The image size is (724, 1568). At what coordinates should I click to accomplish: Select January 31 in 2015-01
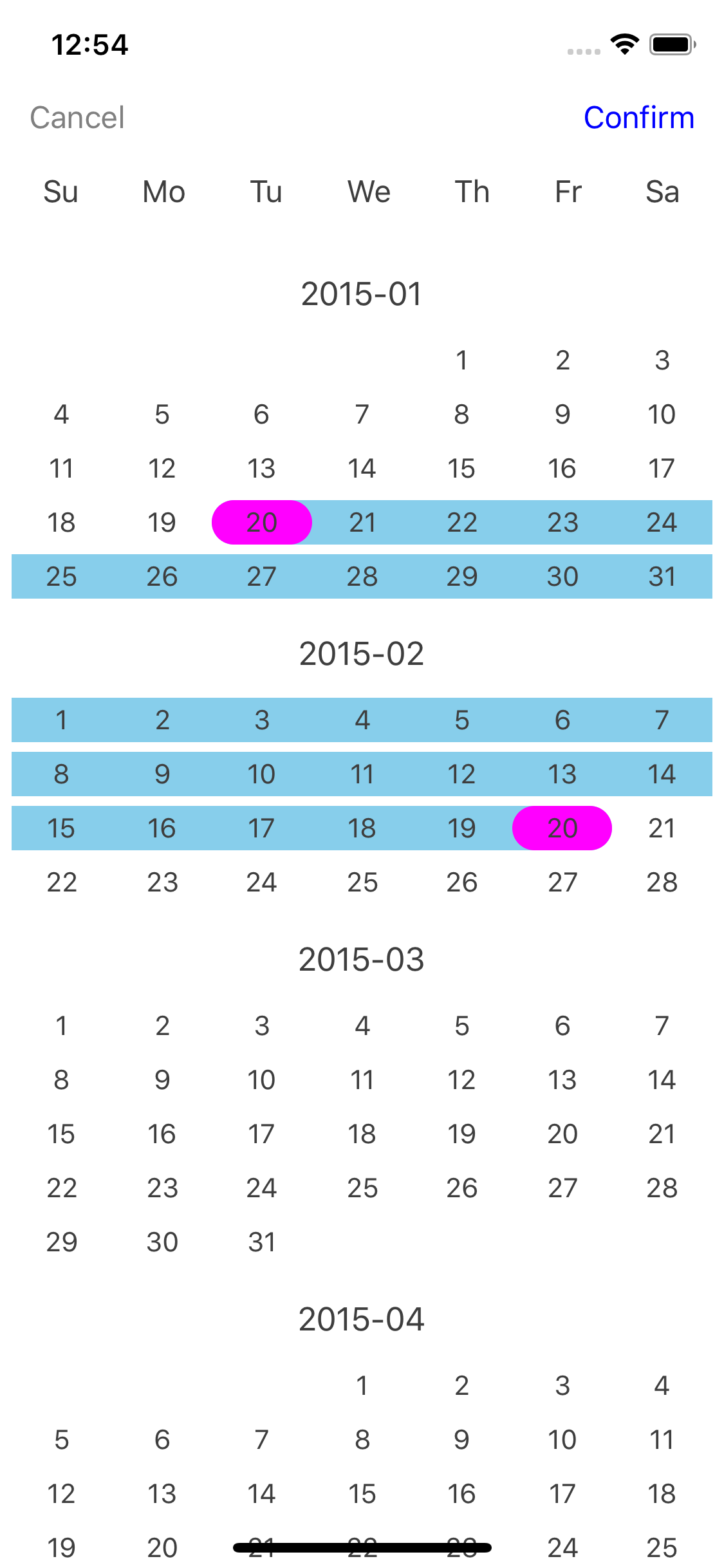[662, 577]
